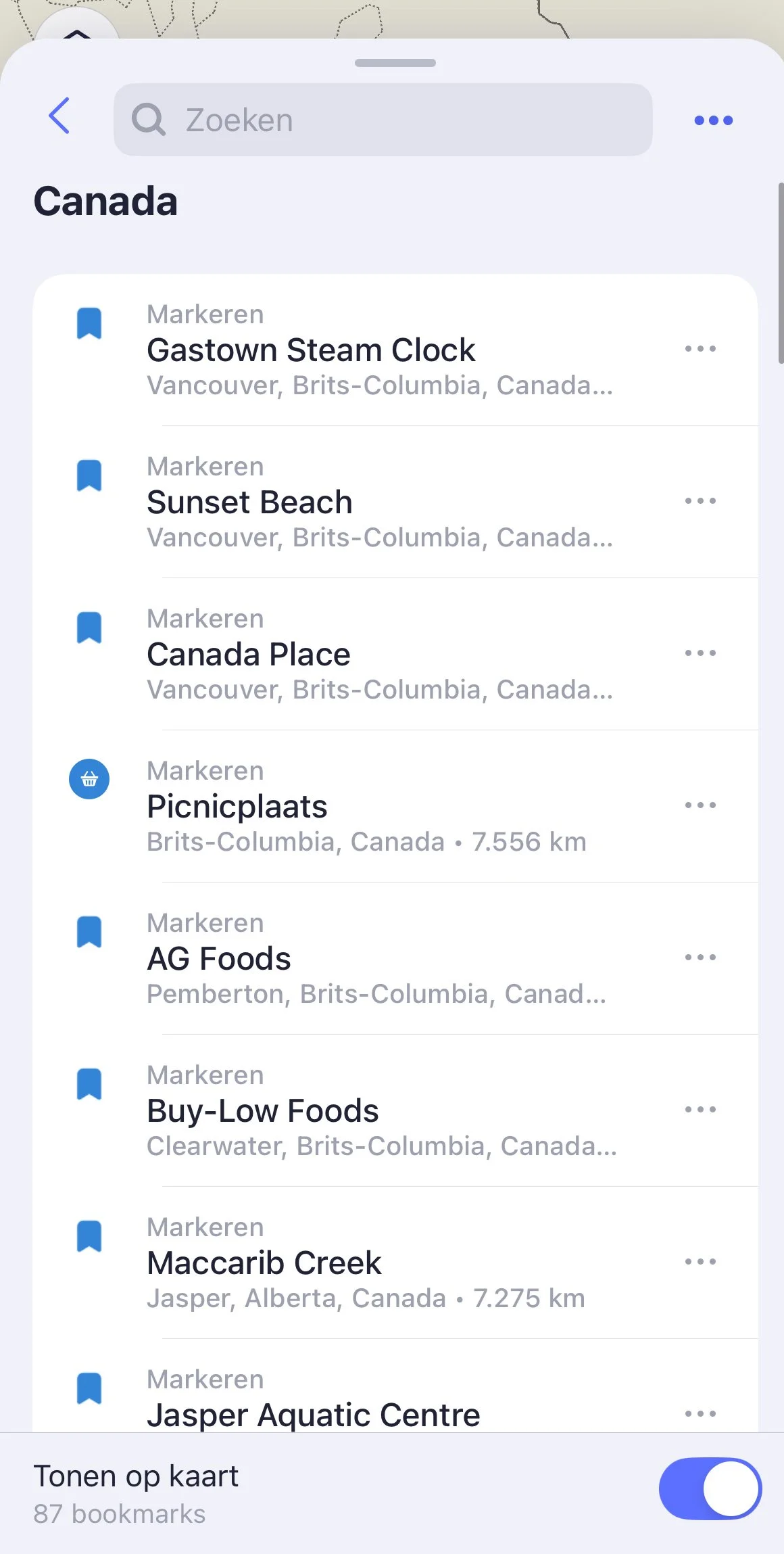The height and width of the screenshot is (1554, 784).
Task: Open the three-dot menu for Canada Place
Action: 700,653
